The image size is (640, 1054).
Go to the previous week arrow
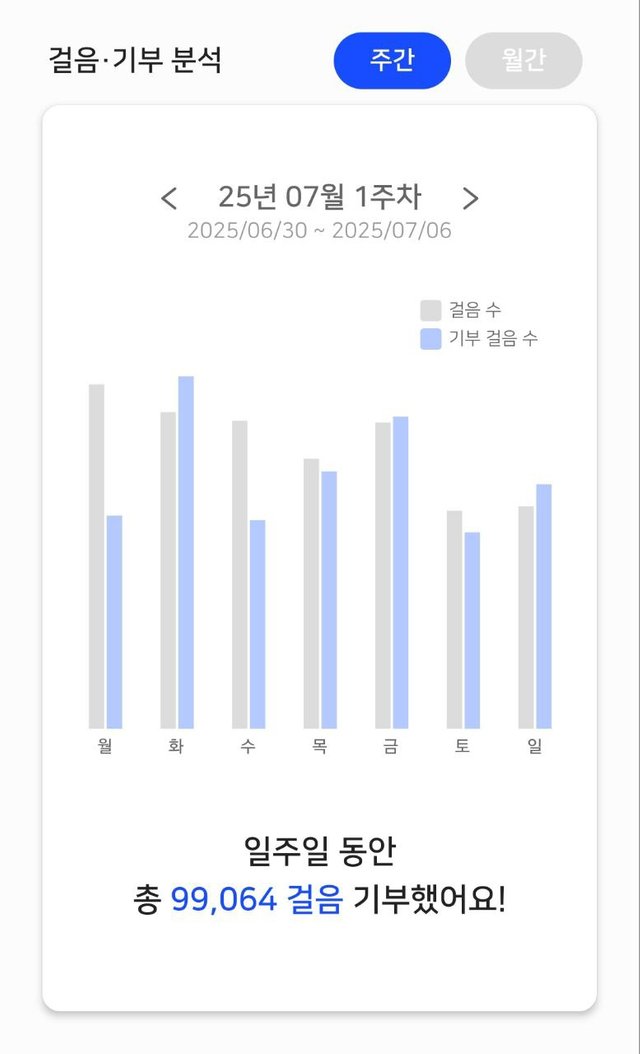coord(169,198)
